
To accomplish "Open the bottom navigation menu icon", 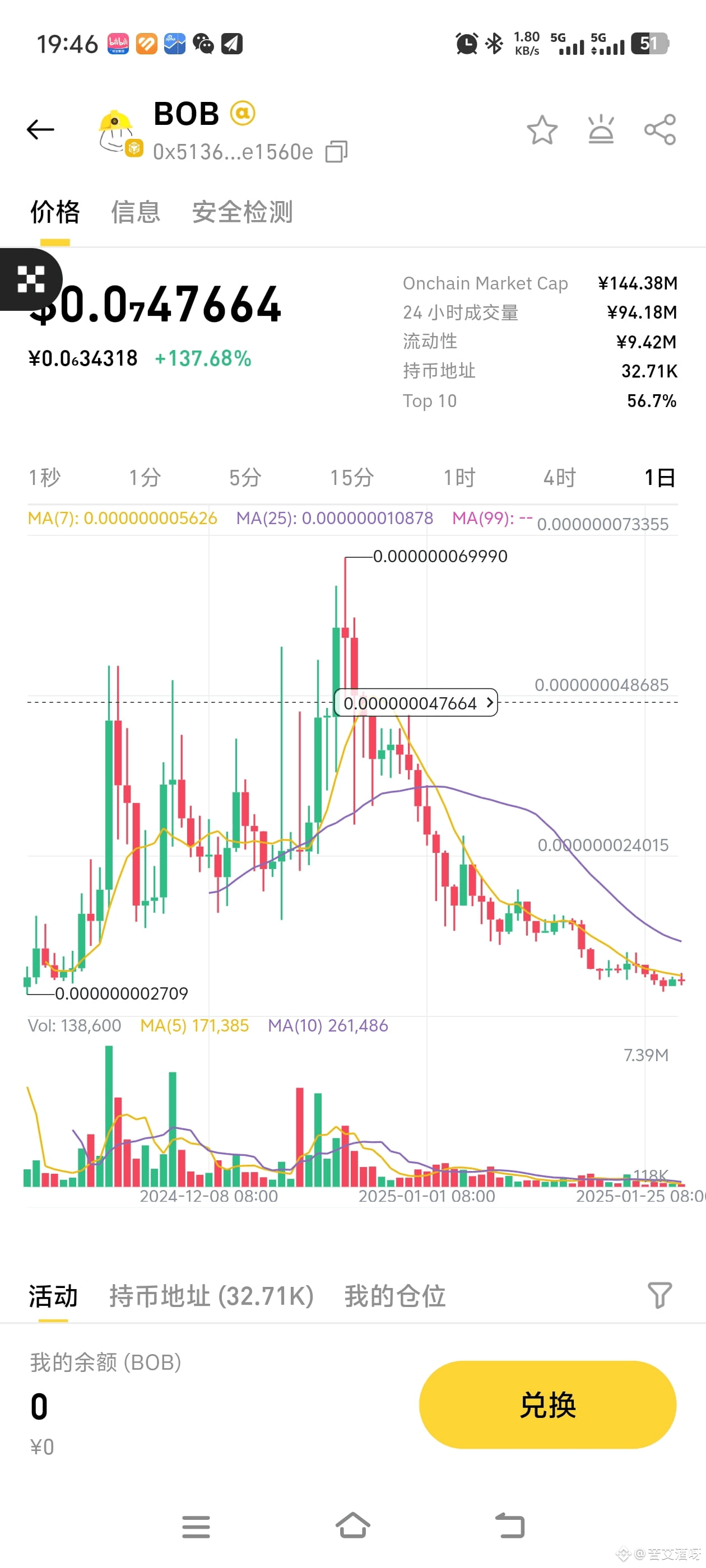I will point(196,1526).
